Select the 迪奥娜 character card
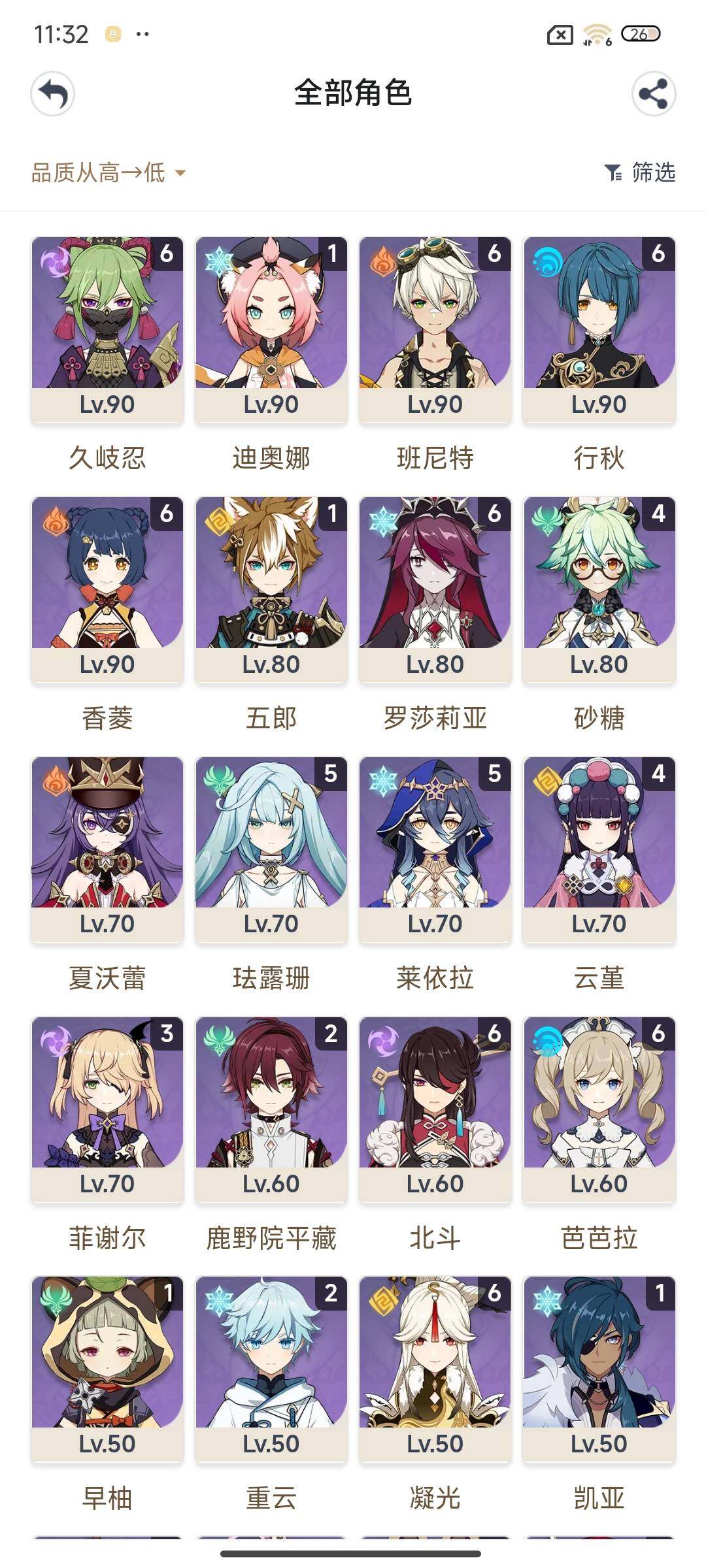 271,329
